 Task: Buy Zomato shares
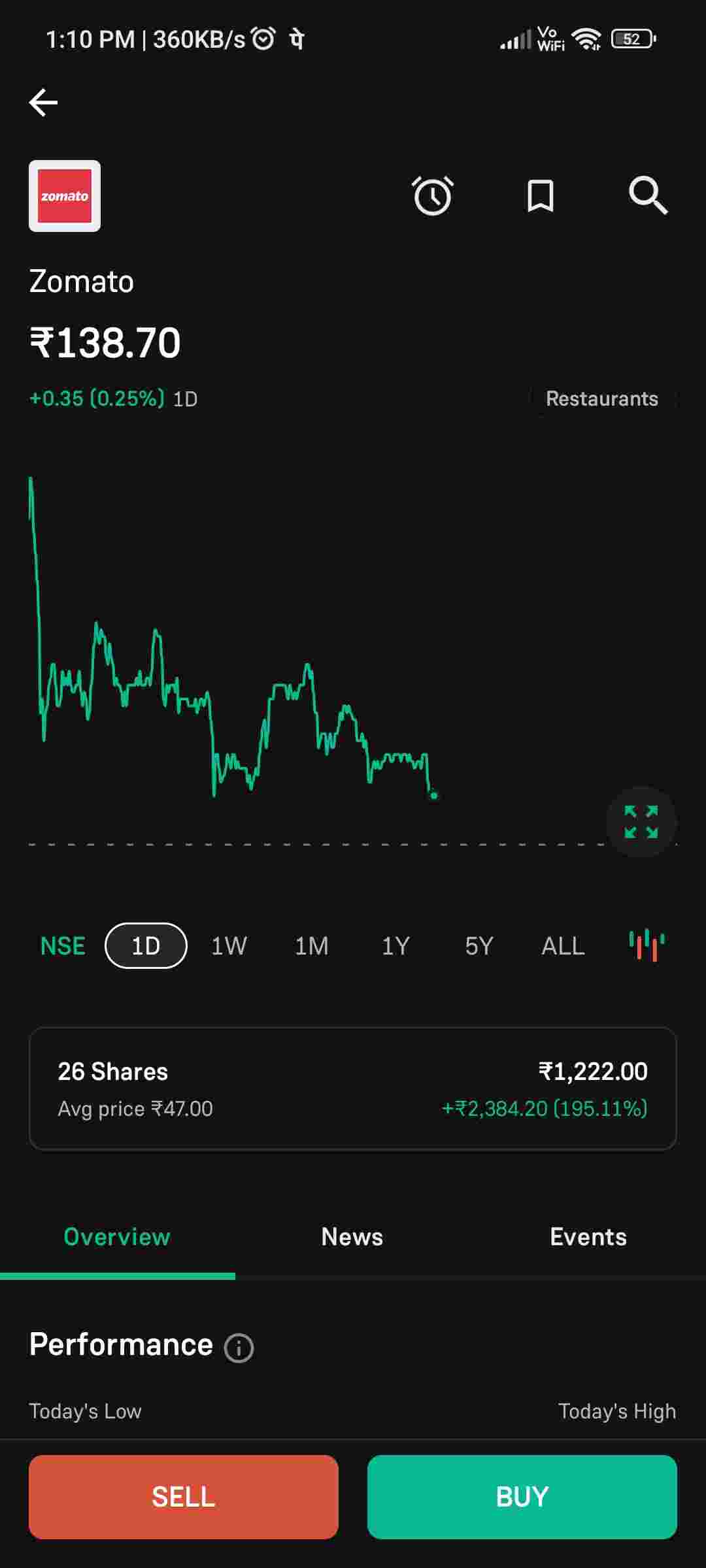point(522,1497)
